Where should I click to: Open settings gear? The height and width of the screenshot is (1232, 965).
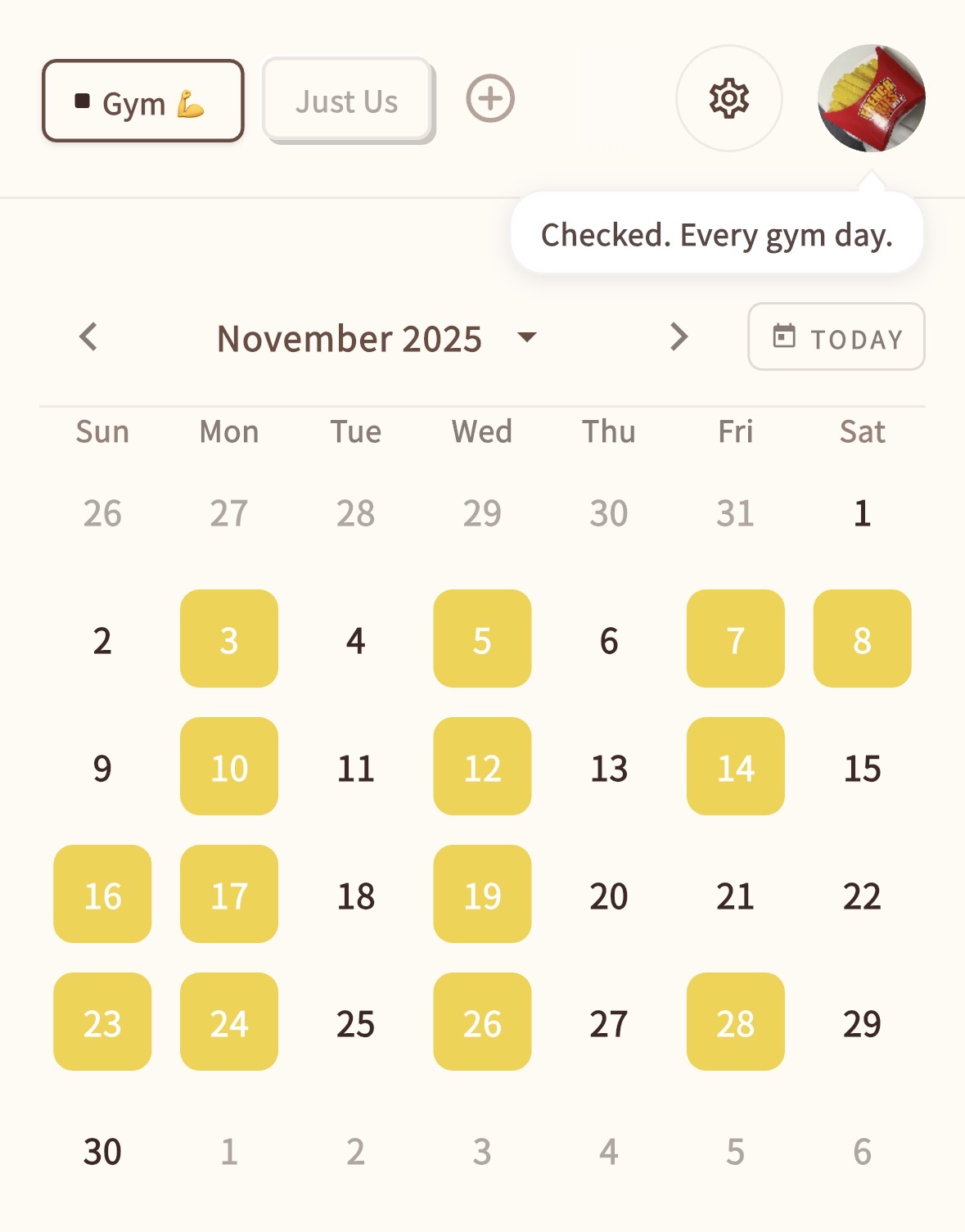(728, 99)
